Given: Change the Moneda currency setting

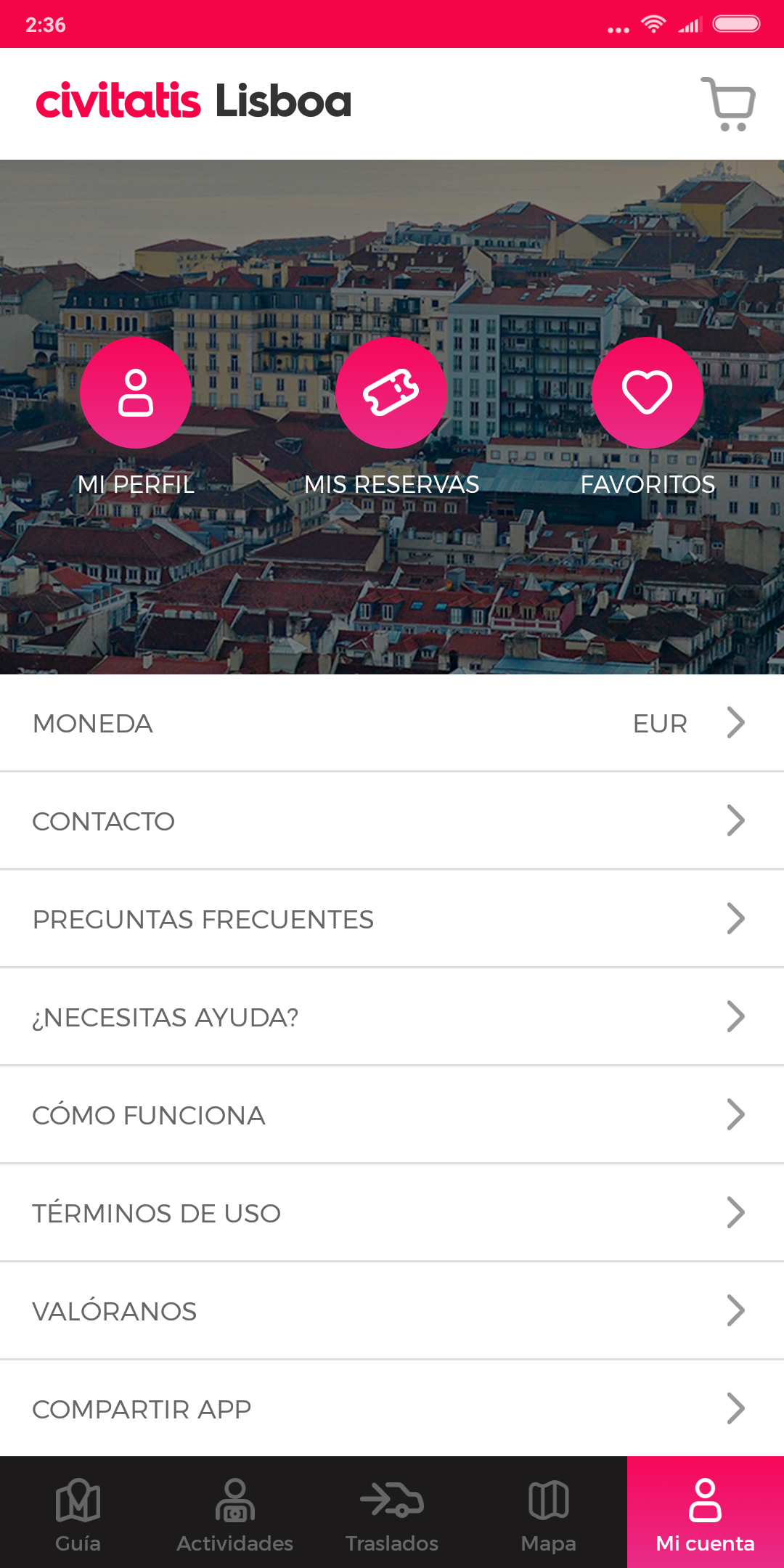Looking at the screenshot, I should click(392, 723).
